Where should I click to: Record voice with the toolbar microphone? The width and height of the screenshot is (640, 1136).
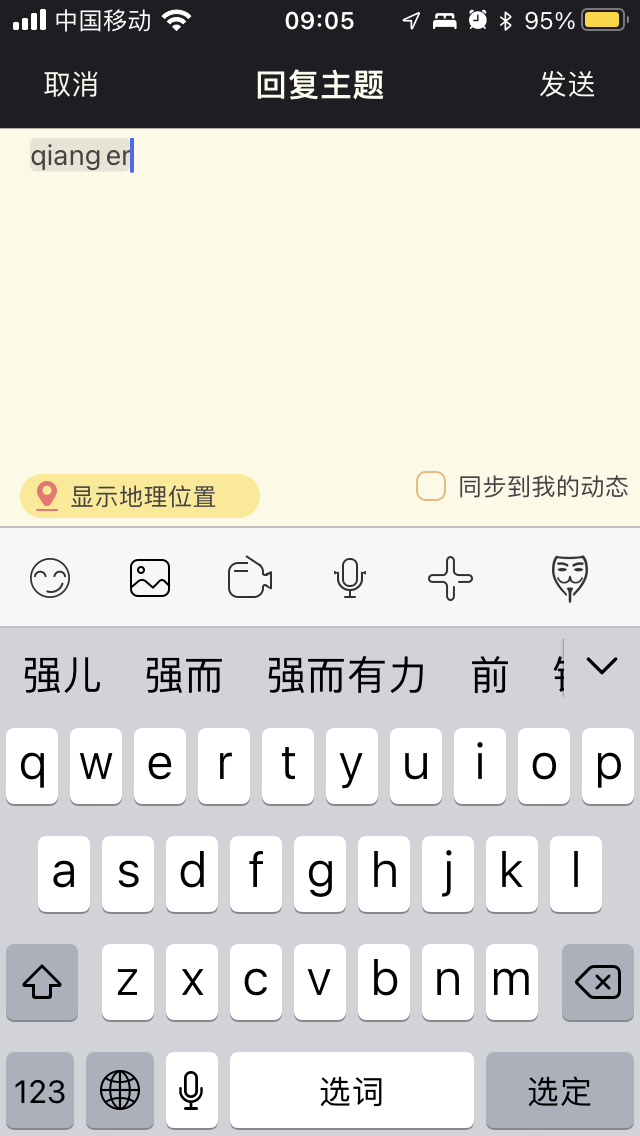(x=350, y=578)
